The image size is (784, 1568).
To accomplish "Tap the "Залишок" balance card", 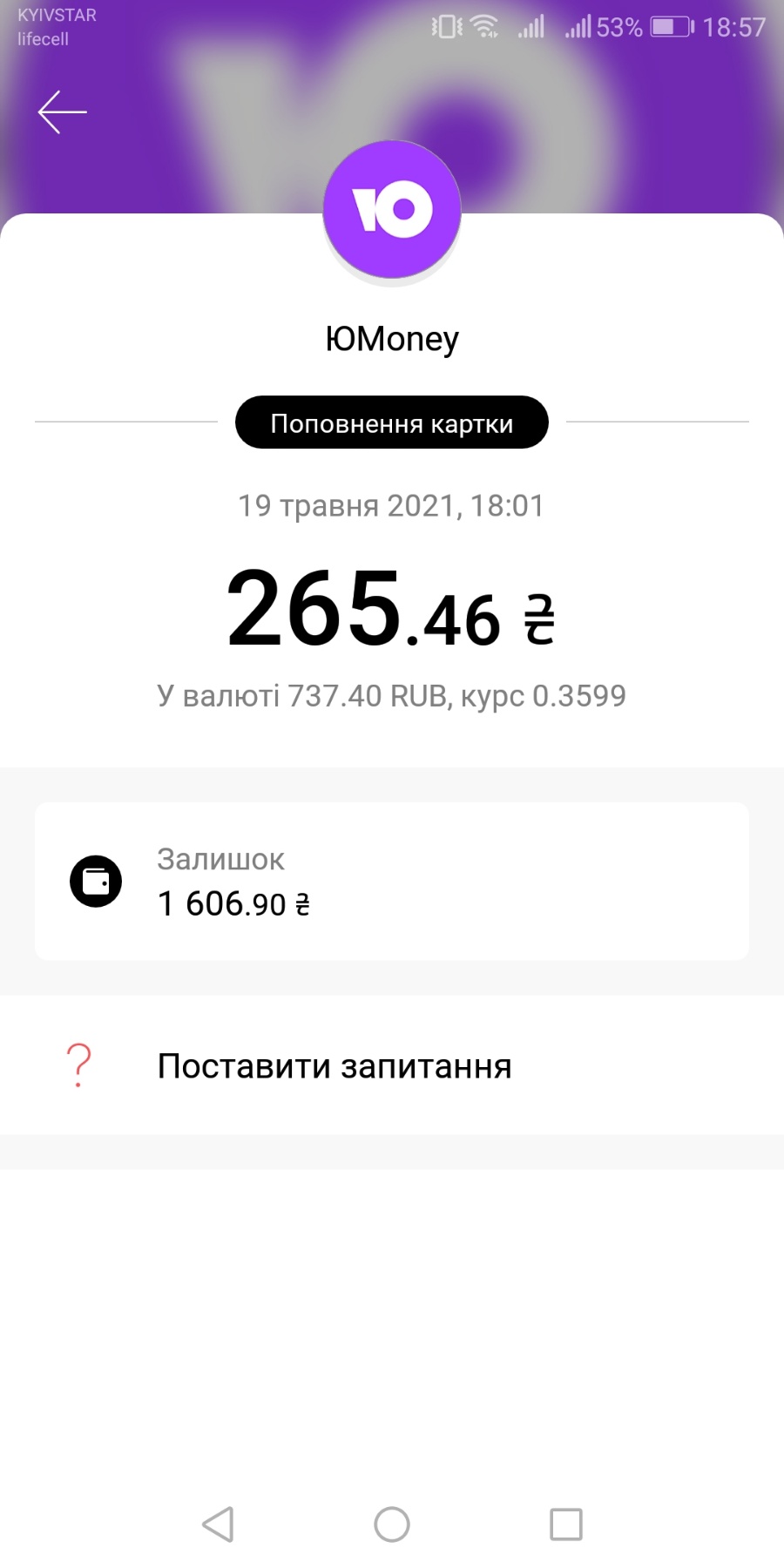I will [392, 882].
